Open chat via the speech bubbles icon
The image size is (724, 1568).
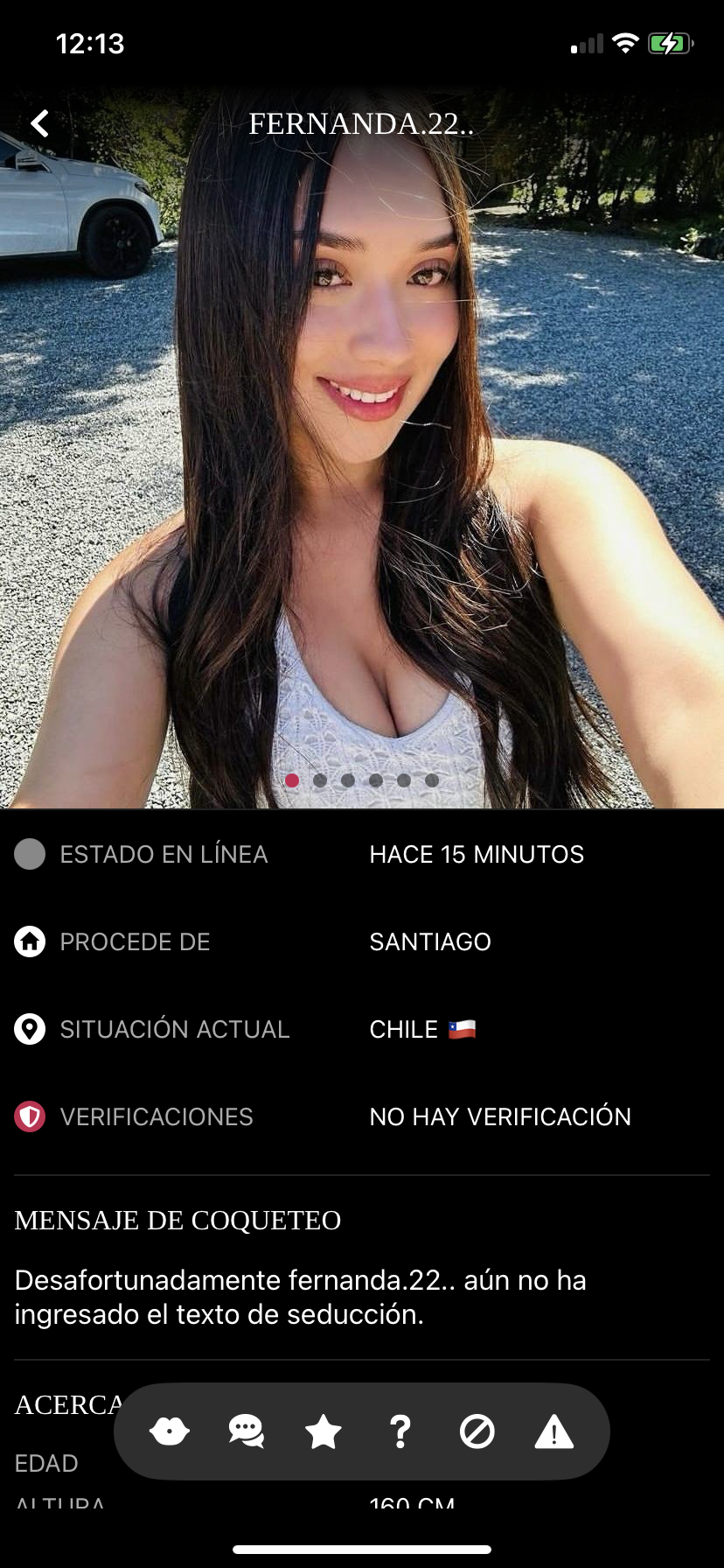[246, 1431]
